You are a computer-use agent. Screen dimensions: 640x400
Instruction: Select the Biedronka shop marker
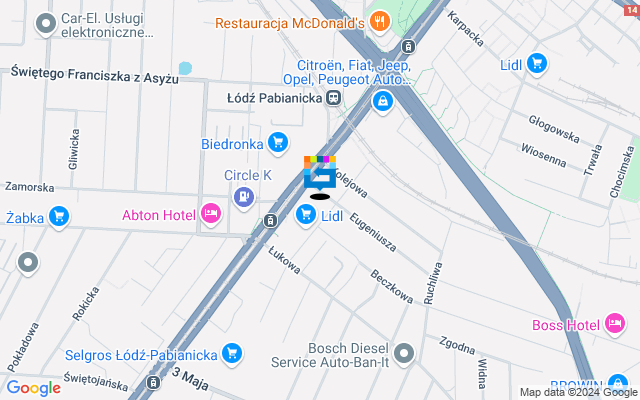278,143
